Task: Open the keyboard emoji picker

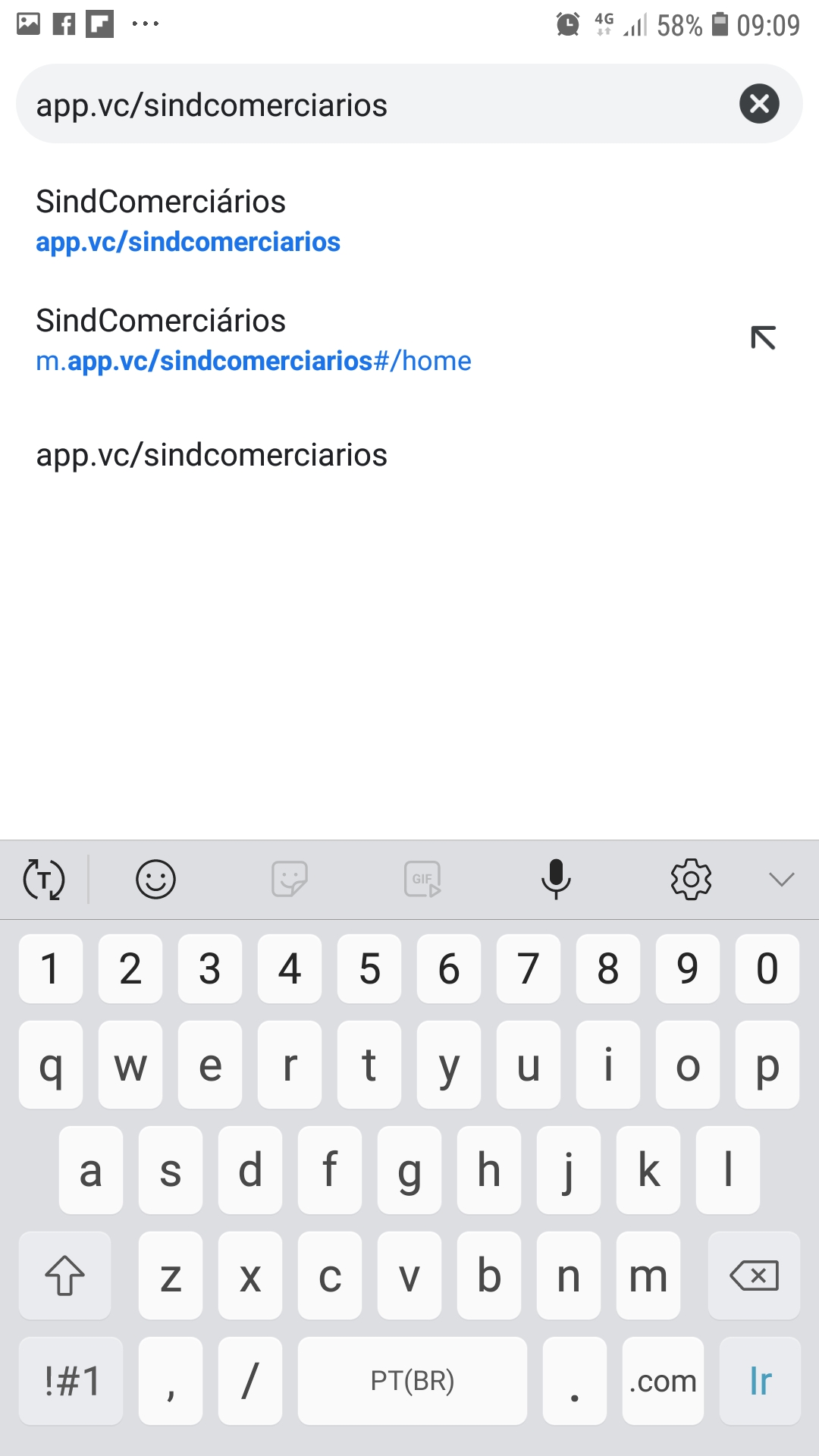Action: click(x=155, y=880)
